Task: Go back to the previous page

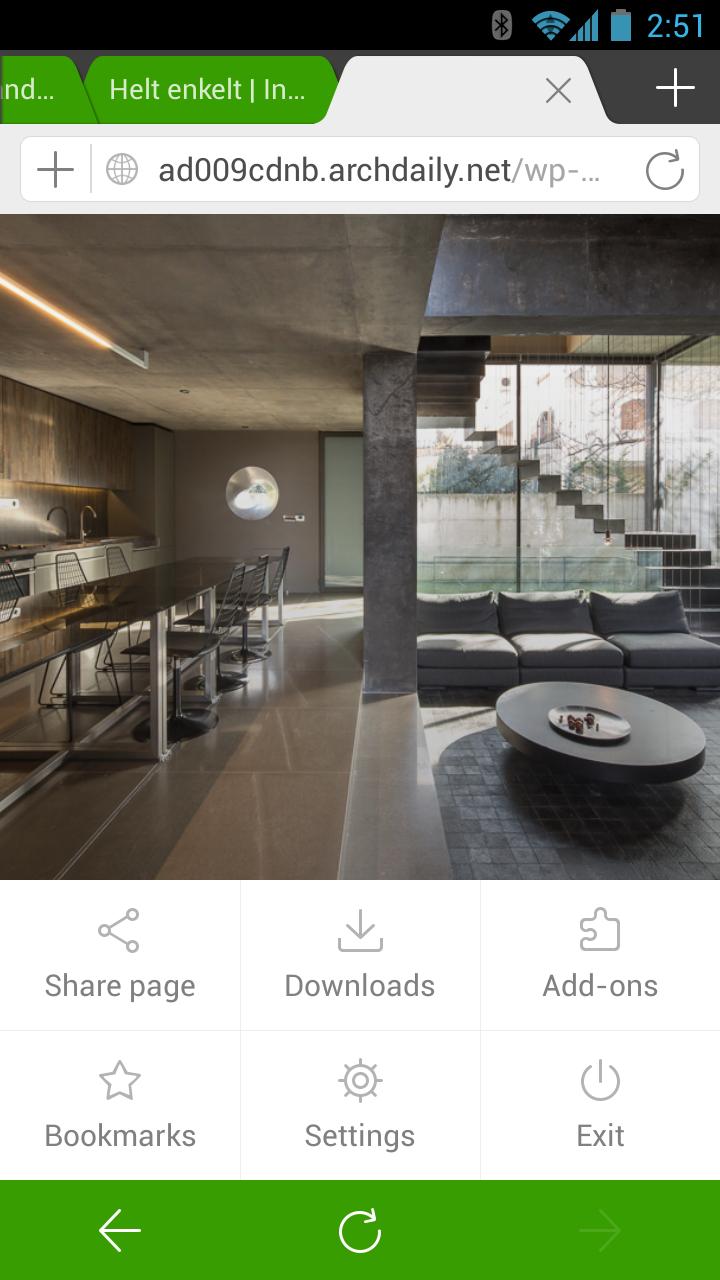Action: pyautogui.click(x=120, y=1231)
